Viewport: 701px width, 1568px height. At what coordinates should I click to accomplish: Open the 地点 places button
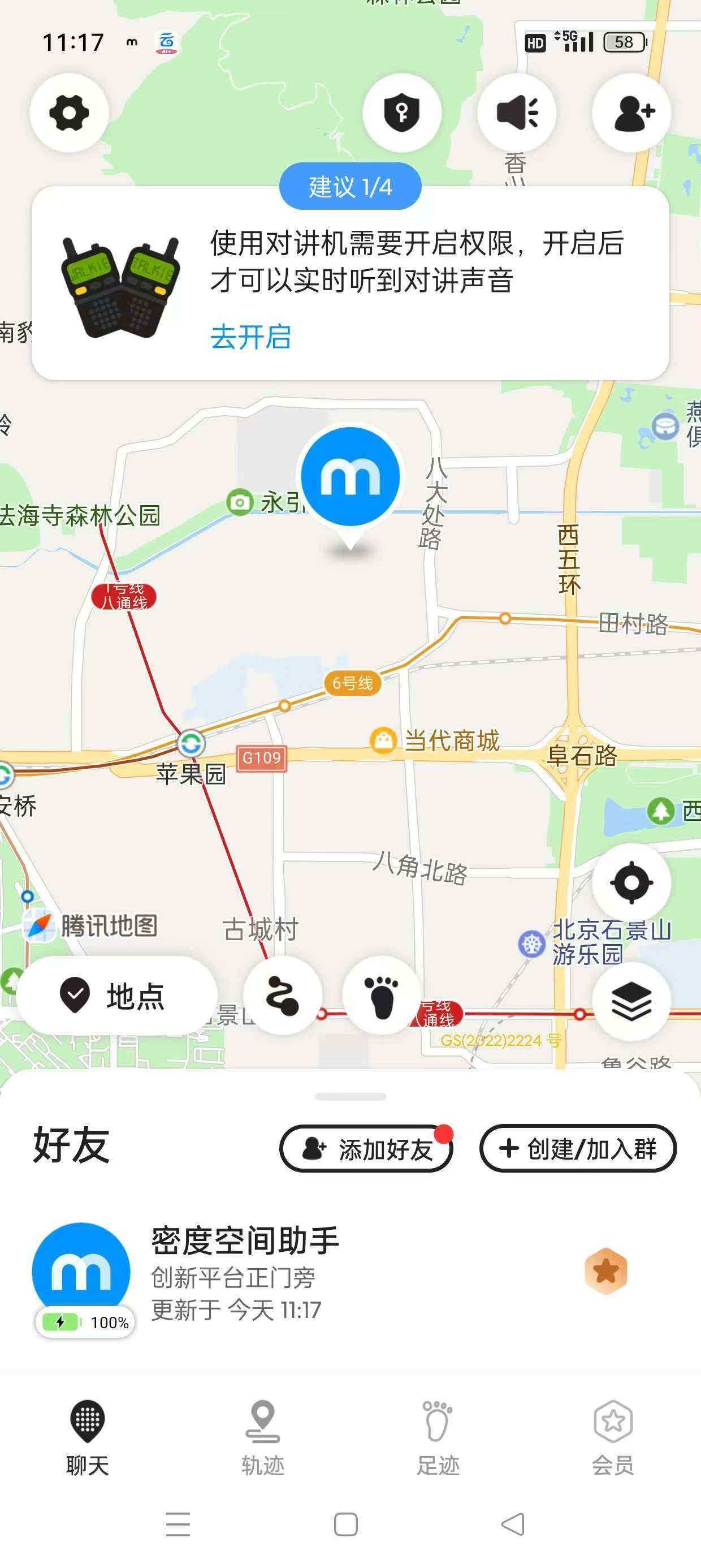[117, 996]
